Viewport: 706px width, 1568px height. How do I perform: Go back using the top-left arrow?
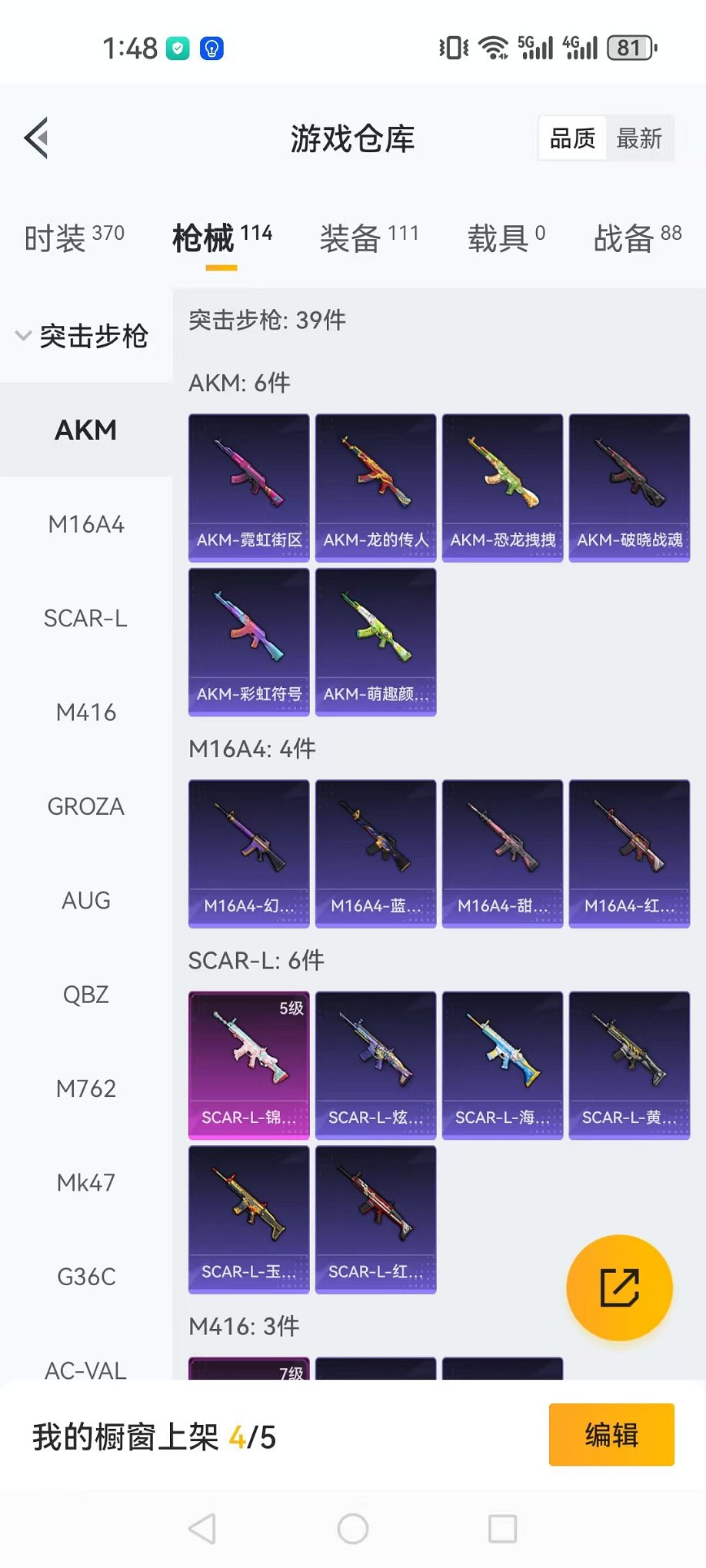coord(37,138)
